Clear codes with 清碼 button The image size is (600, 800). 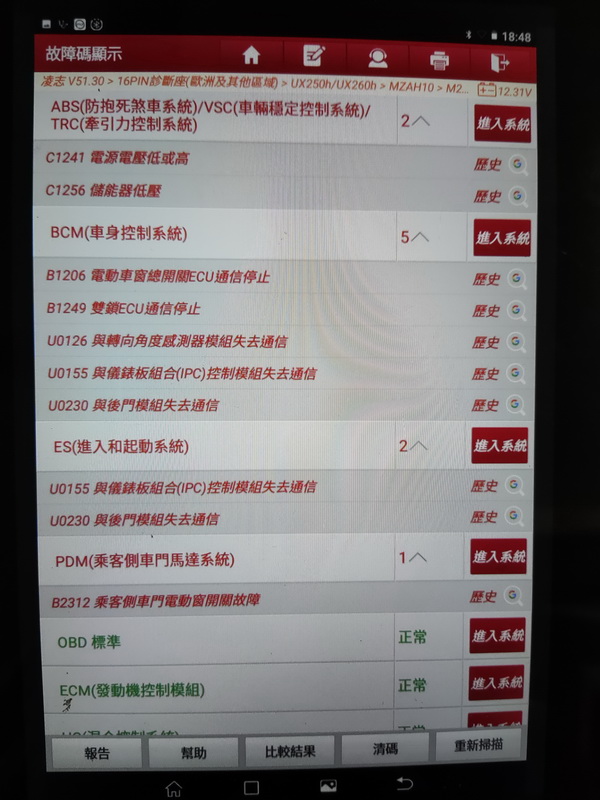(x=385, y=749)
